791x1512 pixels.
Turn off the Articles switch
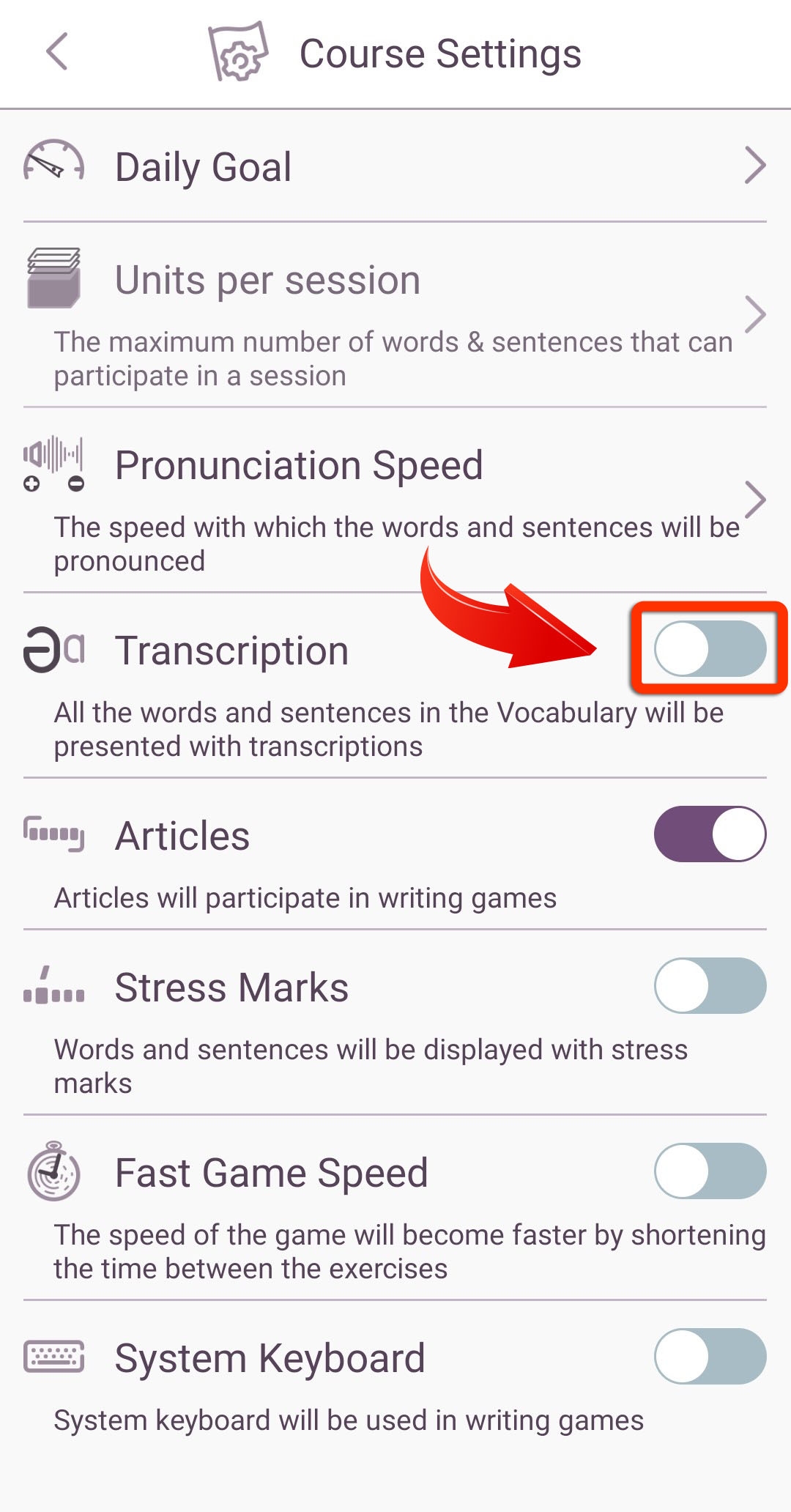point(710,834)
